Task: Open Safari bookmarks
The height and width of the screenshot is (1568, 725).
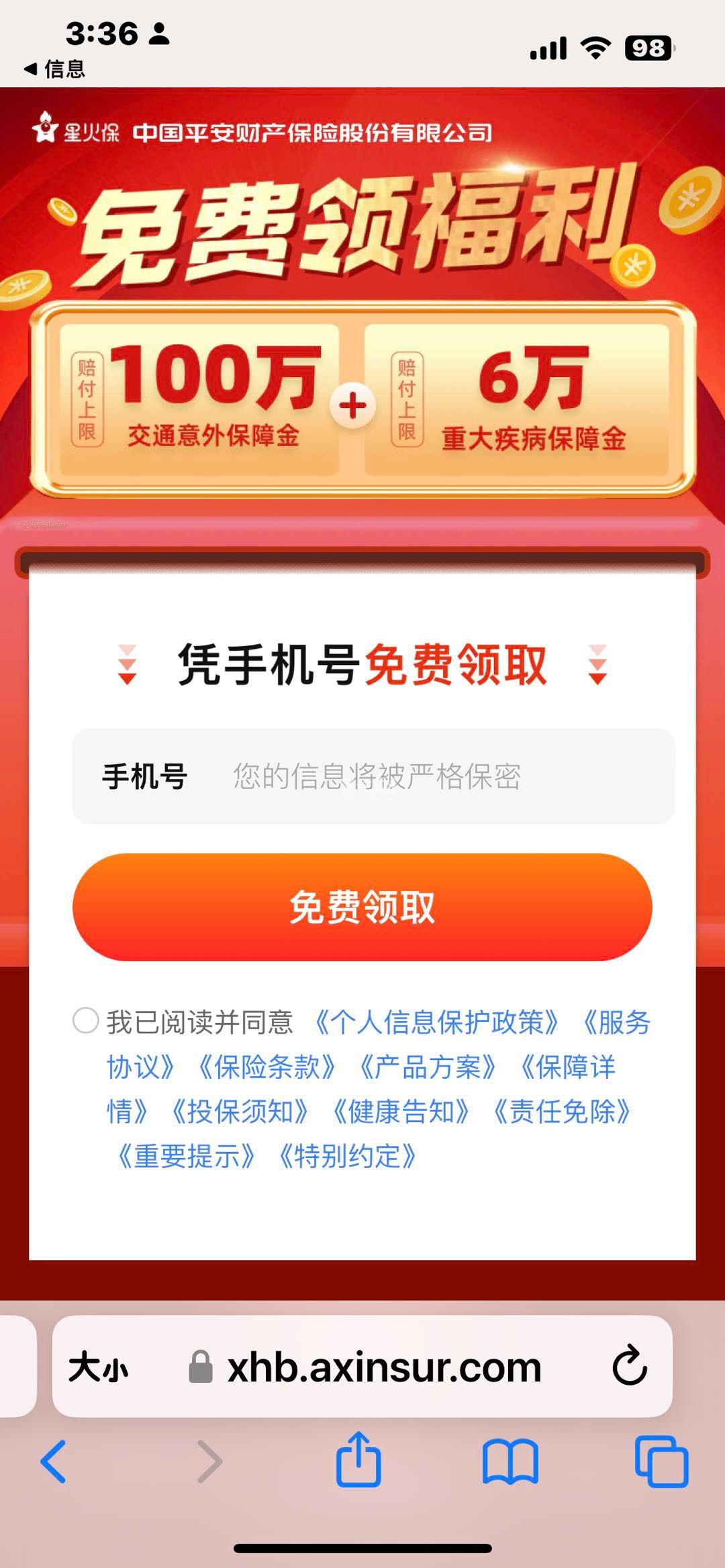Action: click(510, 1461)
